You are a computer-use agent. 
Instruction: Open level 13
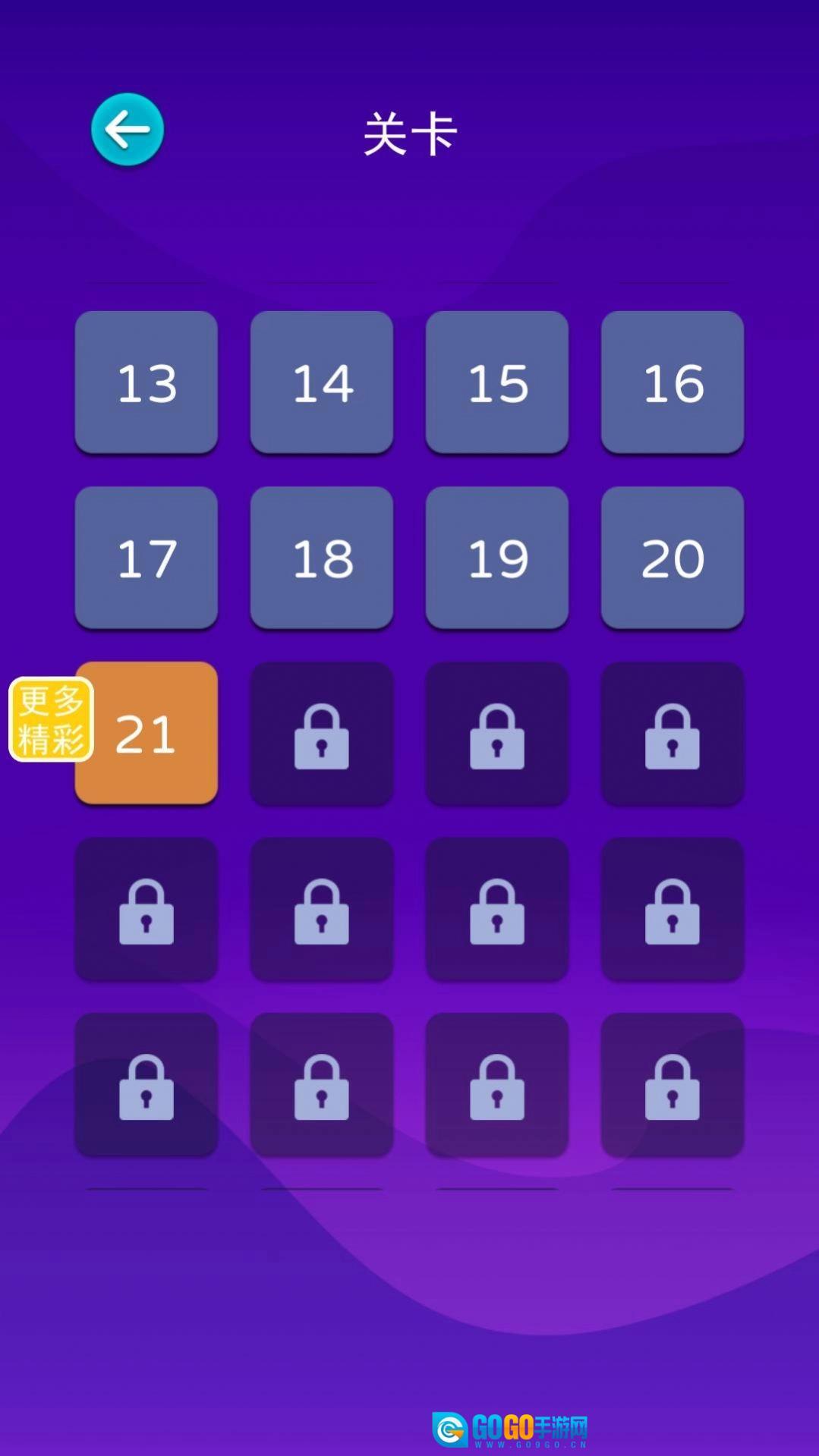click(146, 382)
